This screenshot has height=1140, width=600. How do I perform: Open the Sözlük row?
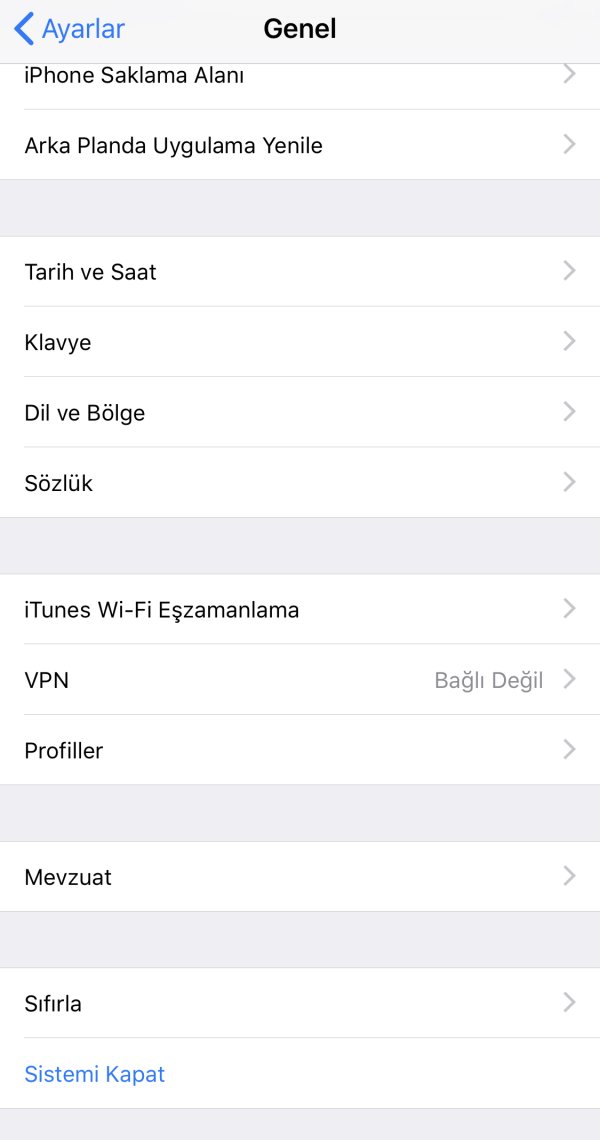click(x=300, y=483)
